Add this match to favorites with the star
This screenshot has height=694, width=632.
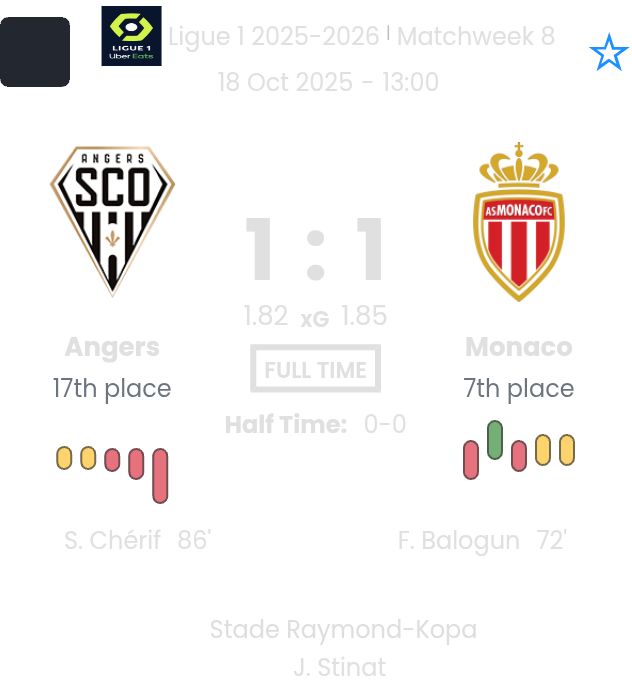click(608, 53)
